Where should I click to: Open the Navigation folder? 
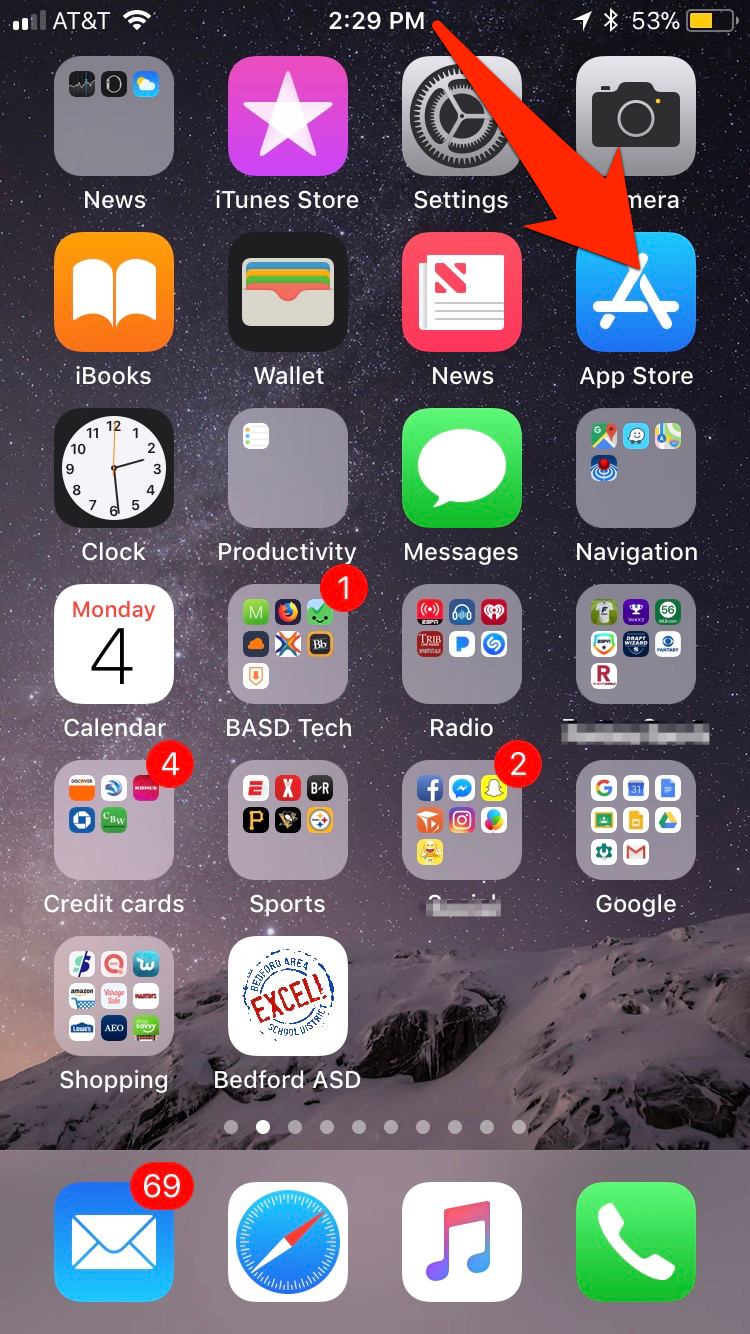[636, 468]
